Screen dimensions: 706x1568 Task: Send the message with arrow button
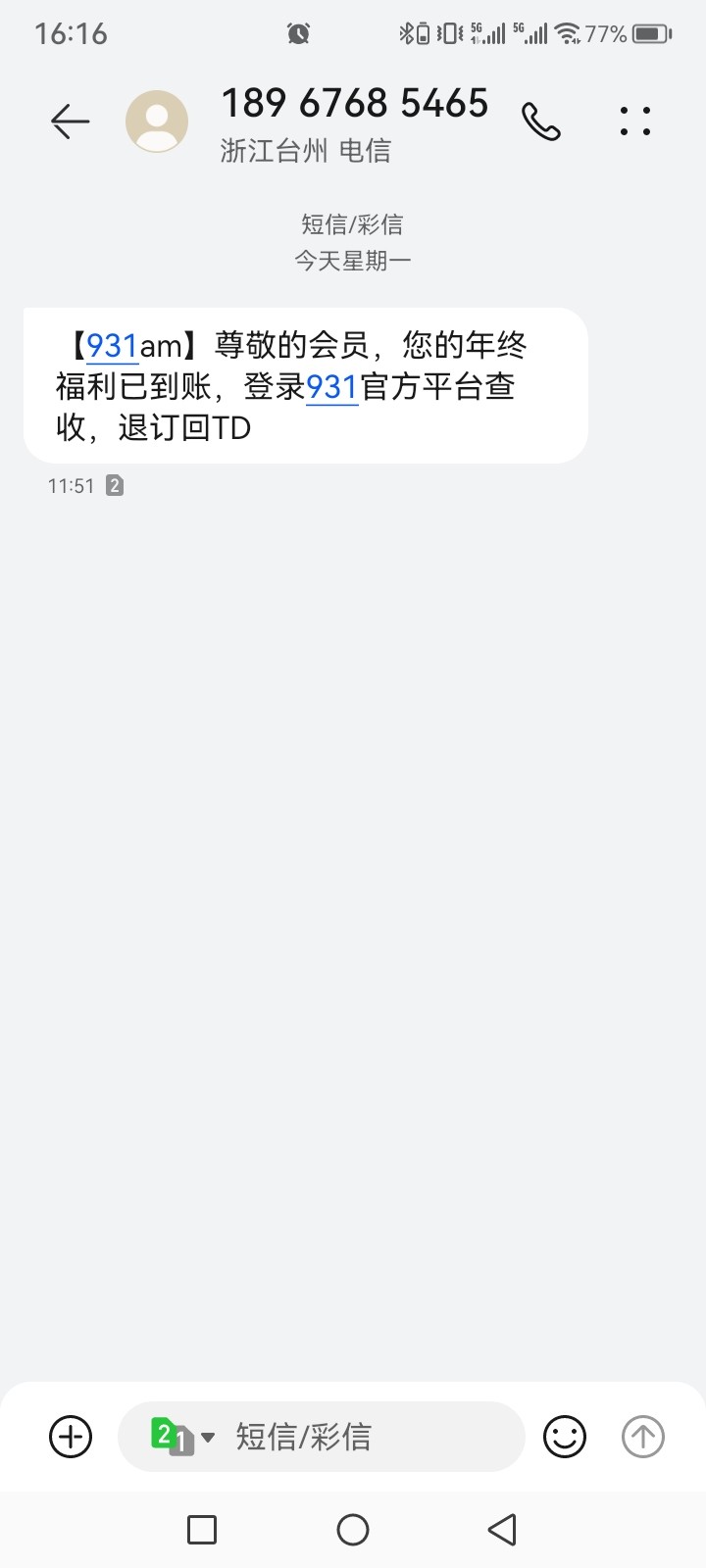[643, 1437]
